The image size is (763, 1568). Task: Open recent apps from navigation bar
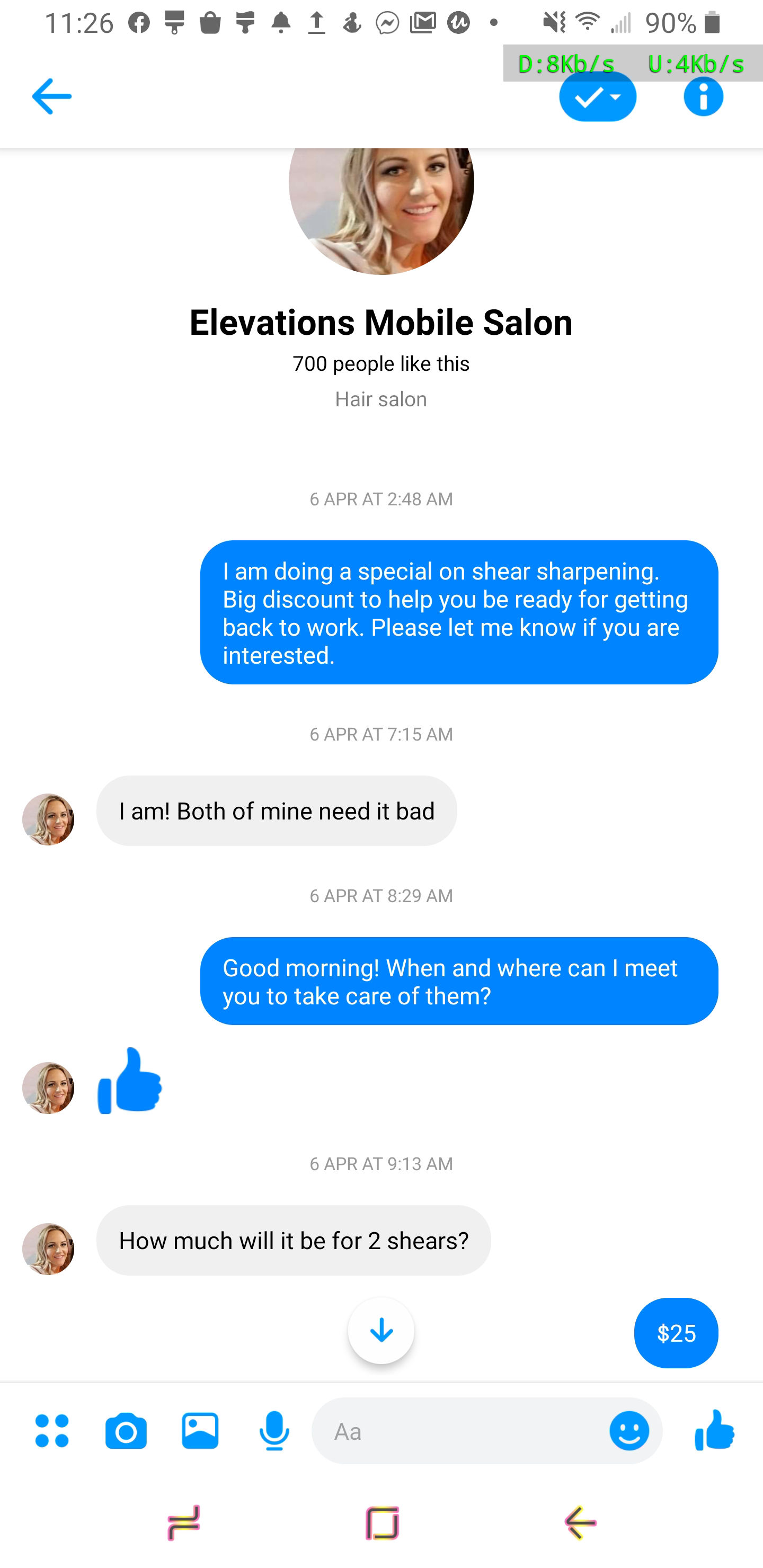tap(183, 1523)
